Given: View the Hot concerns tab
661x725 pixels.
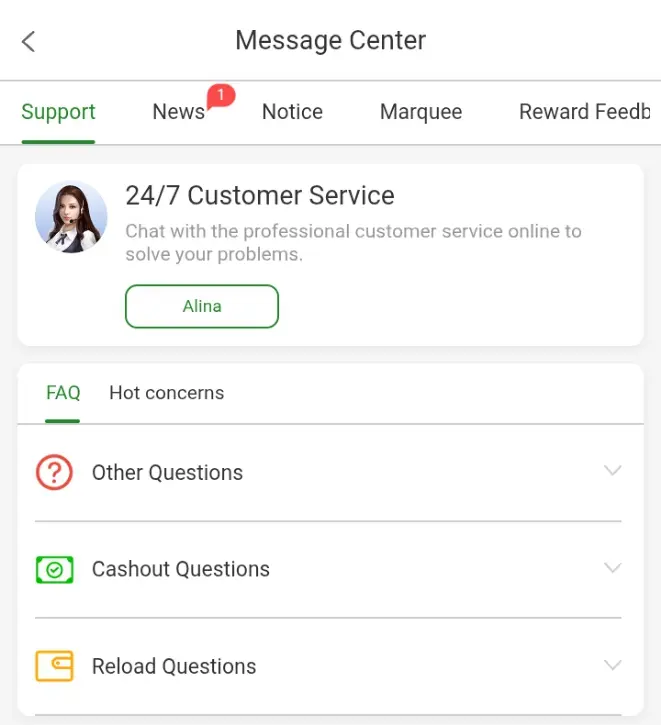Looking at the screenshot, I should [166, 393].
